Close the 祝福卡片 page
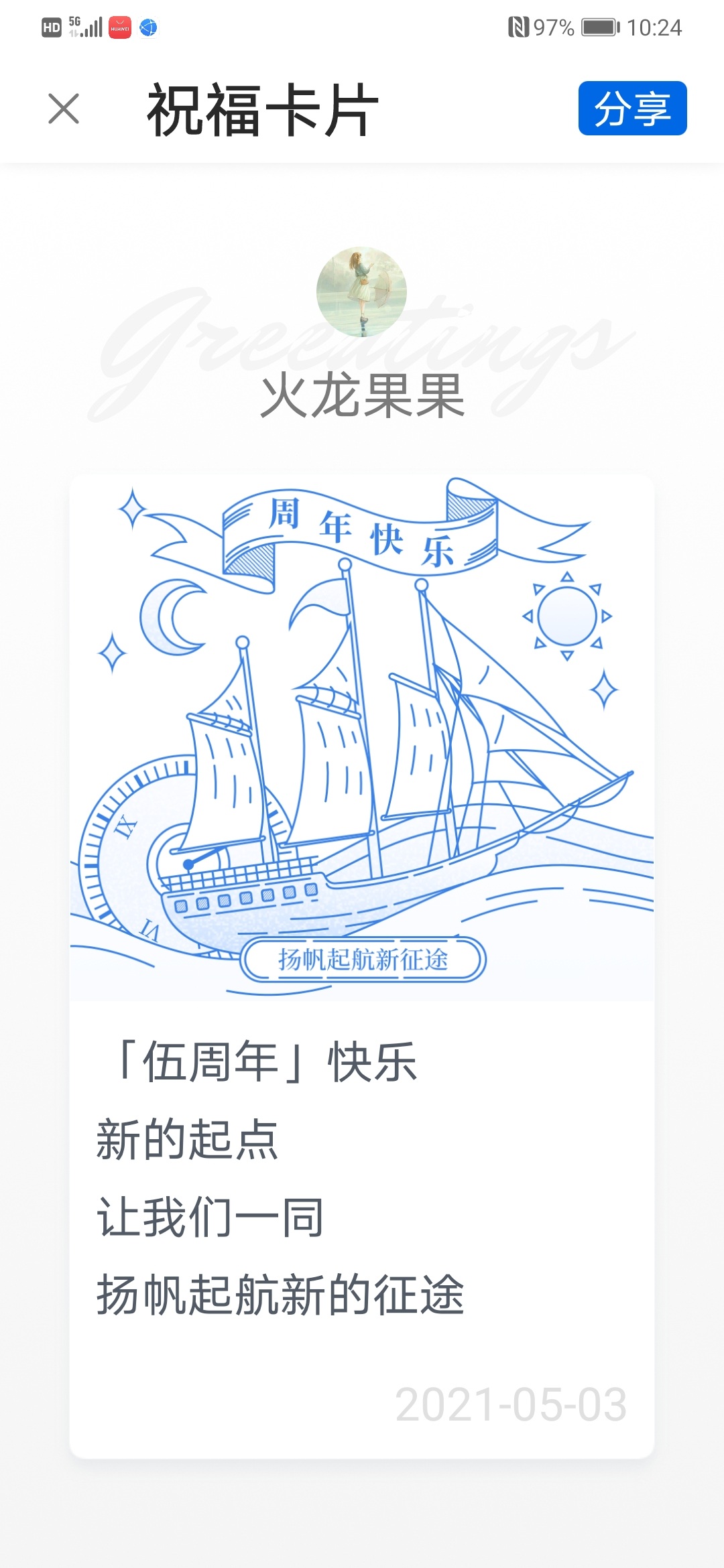The image size is (724, 1568). click(64, 109)
